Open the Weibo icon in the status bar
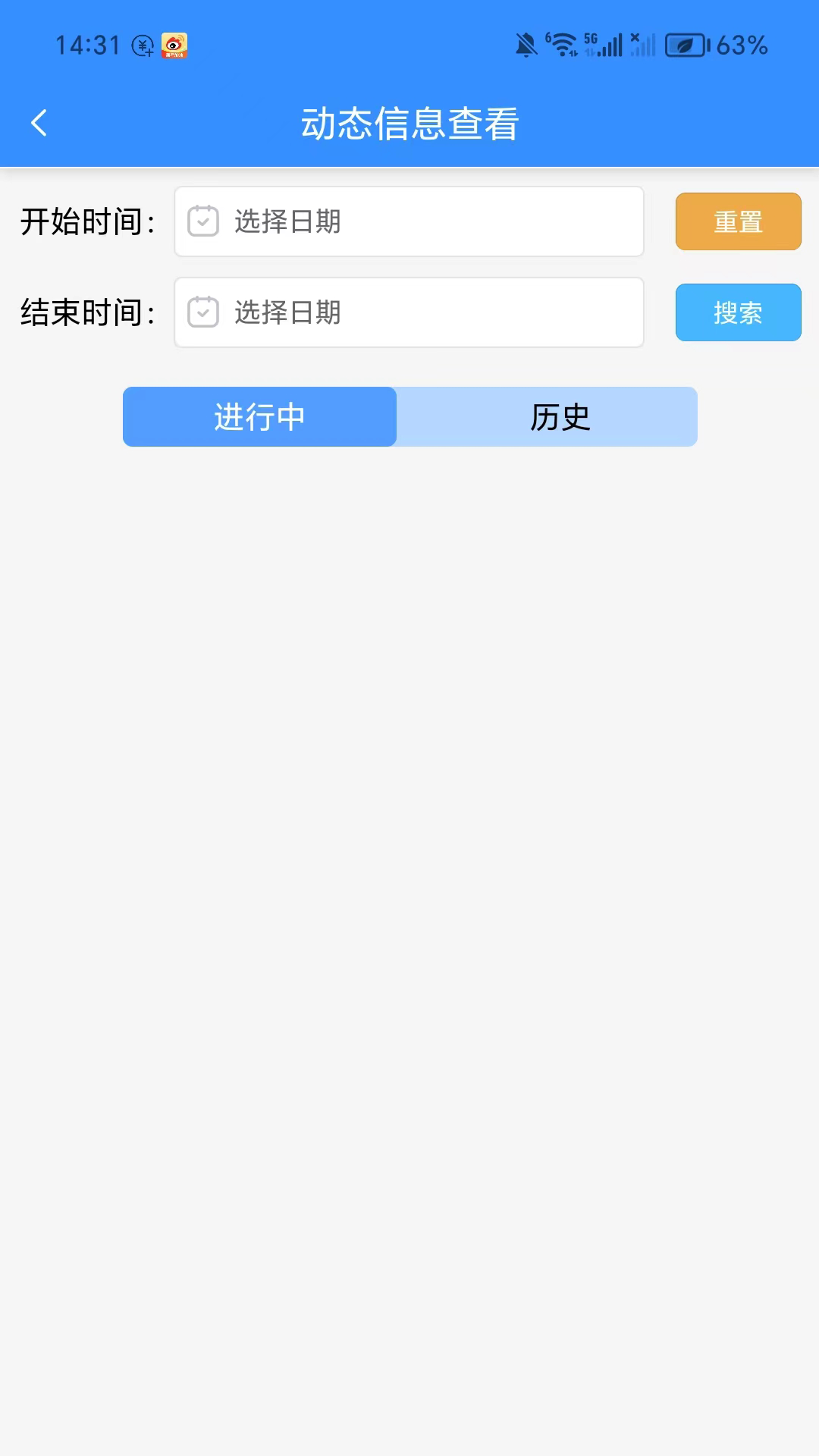Screen dimensions: 819x1456 [x=173, y=45]
